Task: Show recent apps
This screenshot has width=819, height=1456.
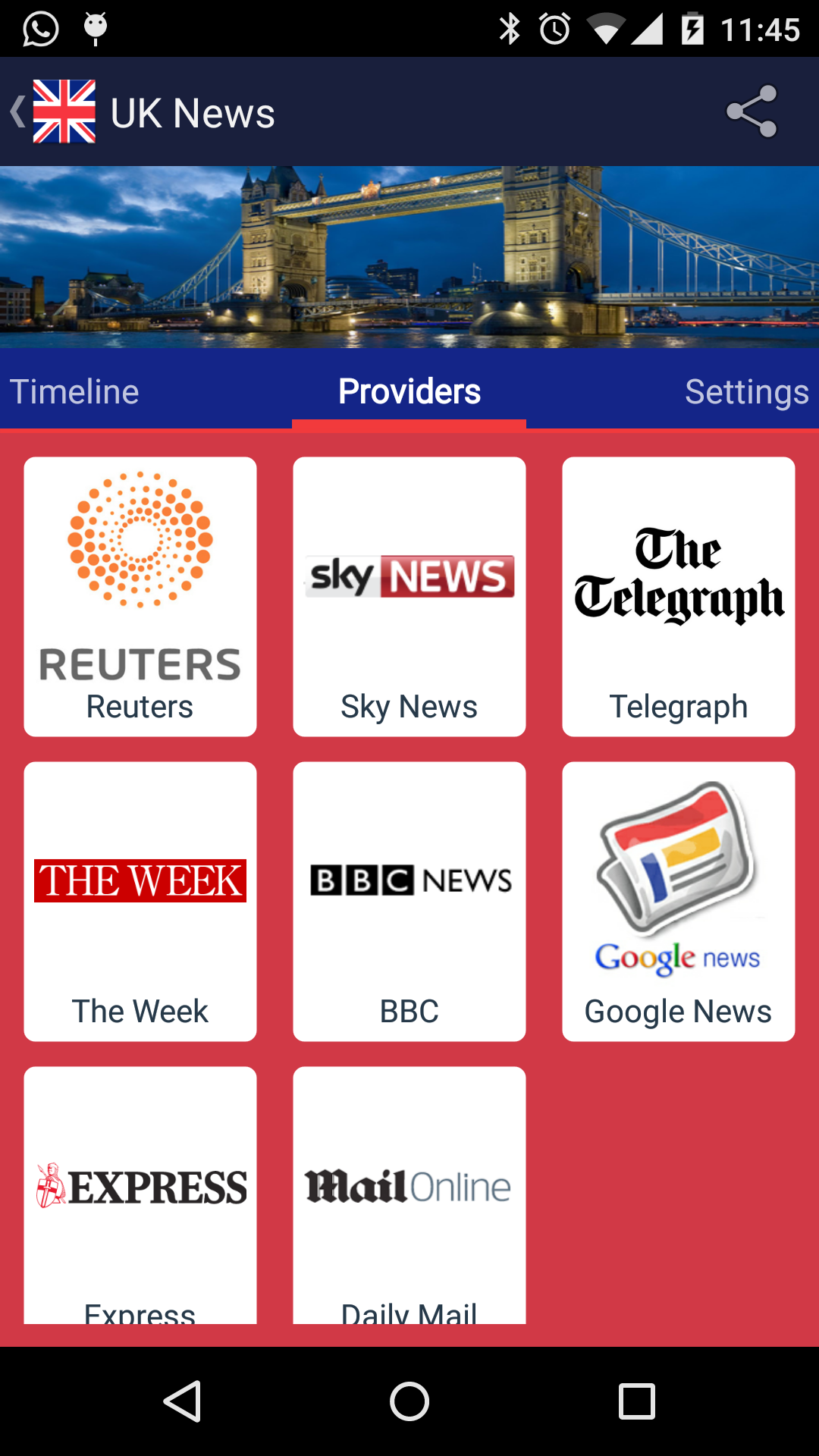Action: coord(636,1401)
